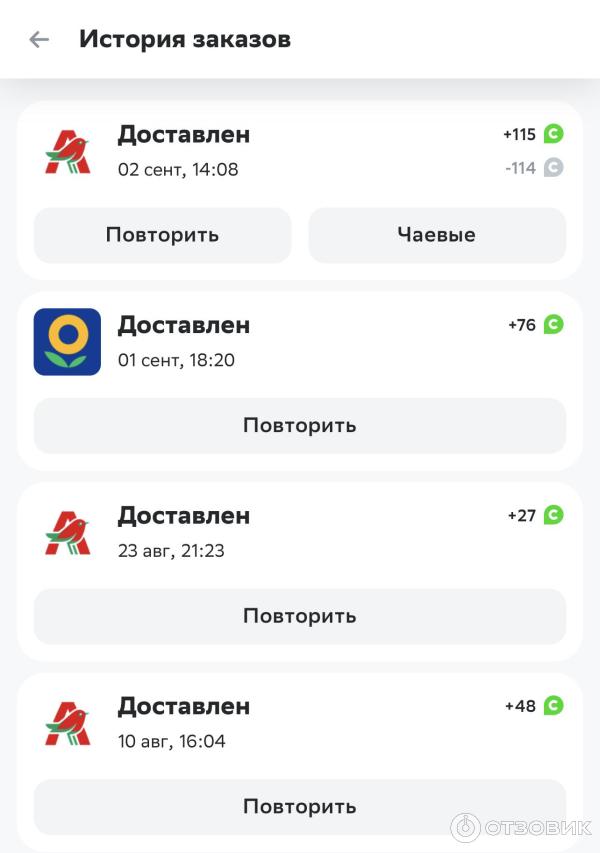Repeat the order from 10 авг, 16:04
This screenshot has width=600, height=853.
299,807
